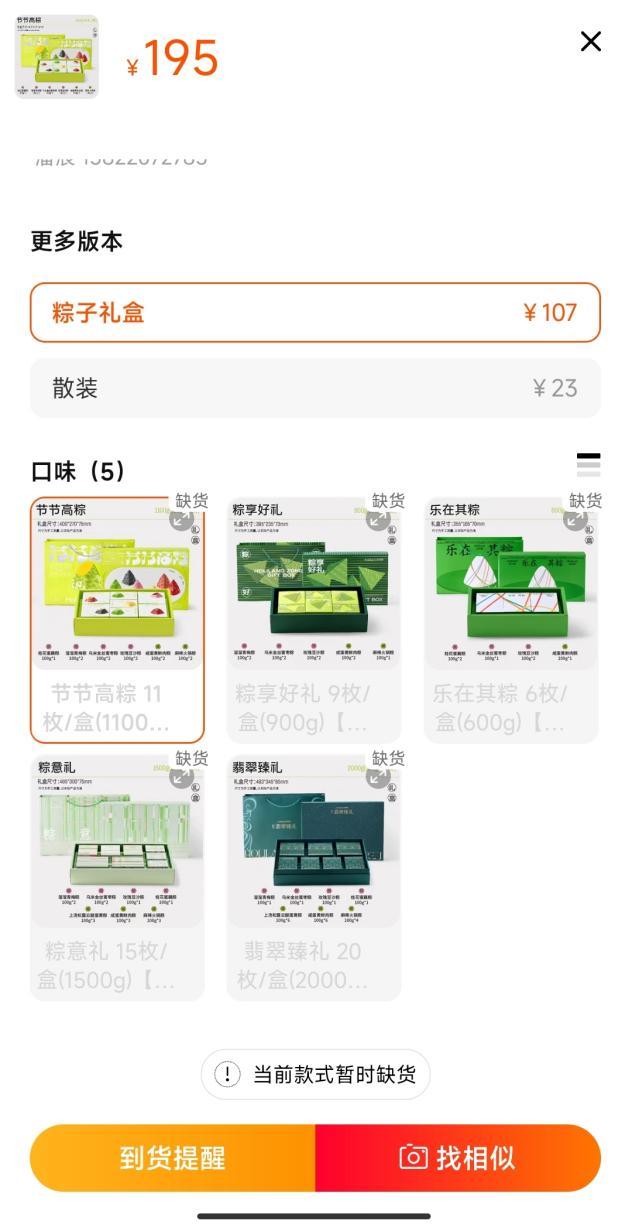The width and height of the screenshot is (632, 1231).
Task: Select the 粽子礼盒 version option
Action: pos(315,312)
